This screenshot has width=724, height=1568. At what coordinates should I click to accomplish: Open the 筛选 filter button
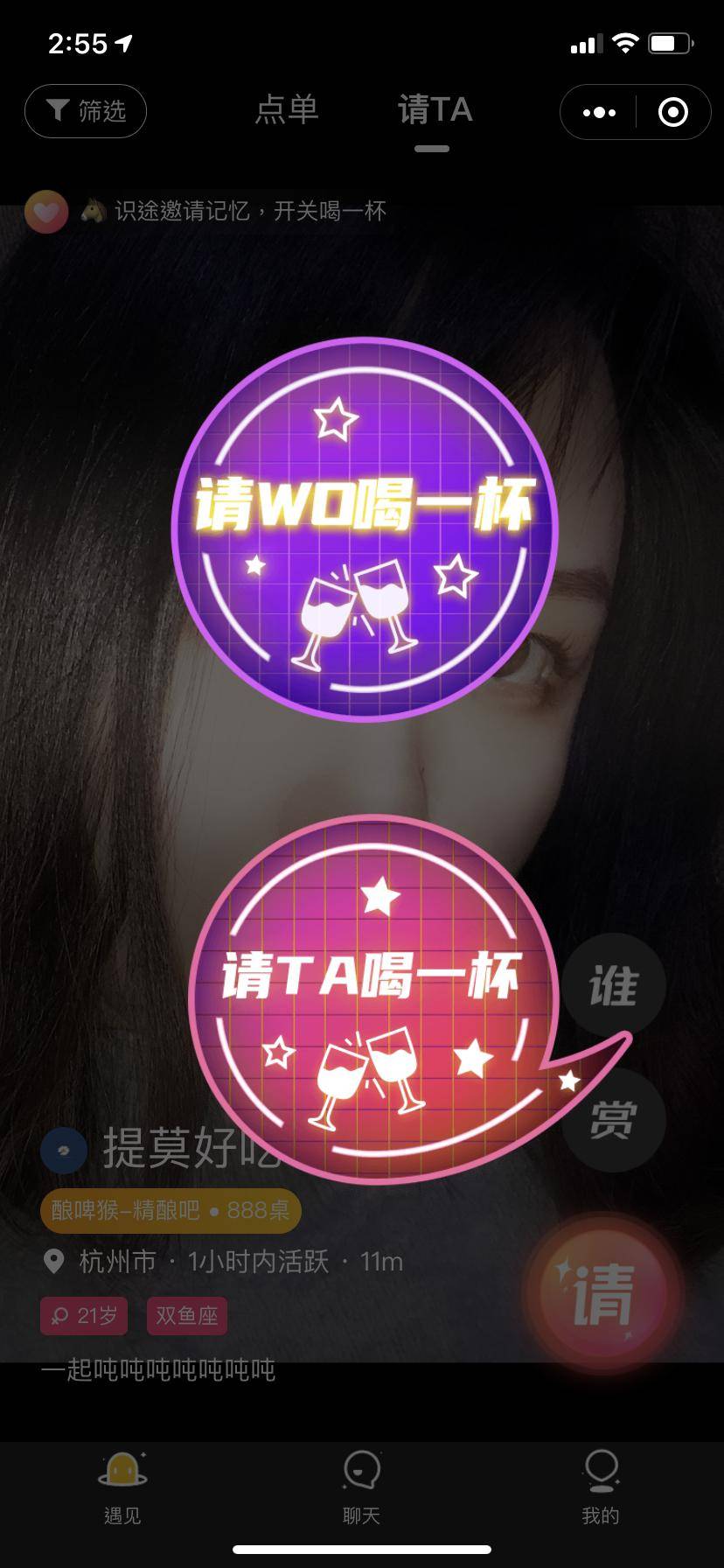86,111
